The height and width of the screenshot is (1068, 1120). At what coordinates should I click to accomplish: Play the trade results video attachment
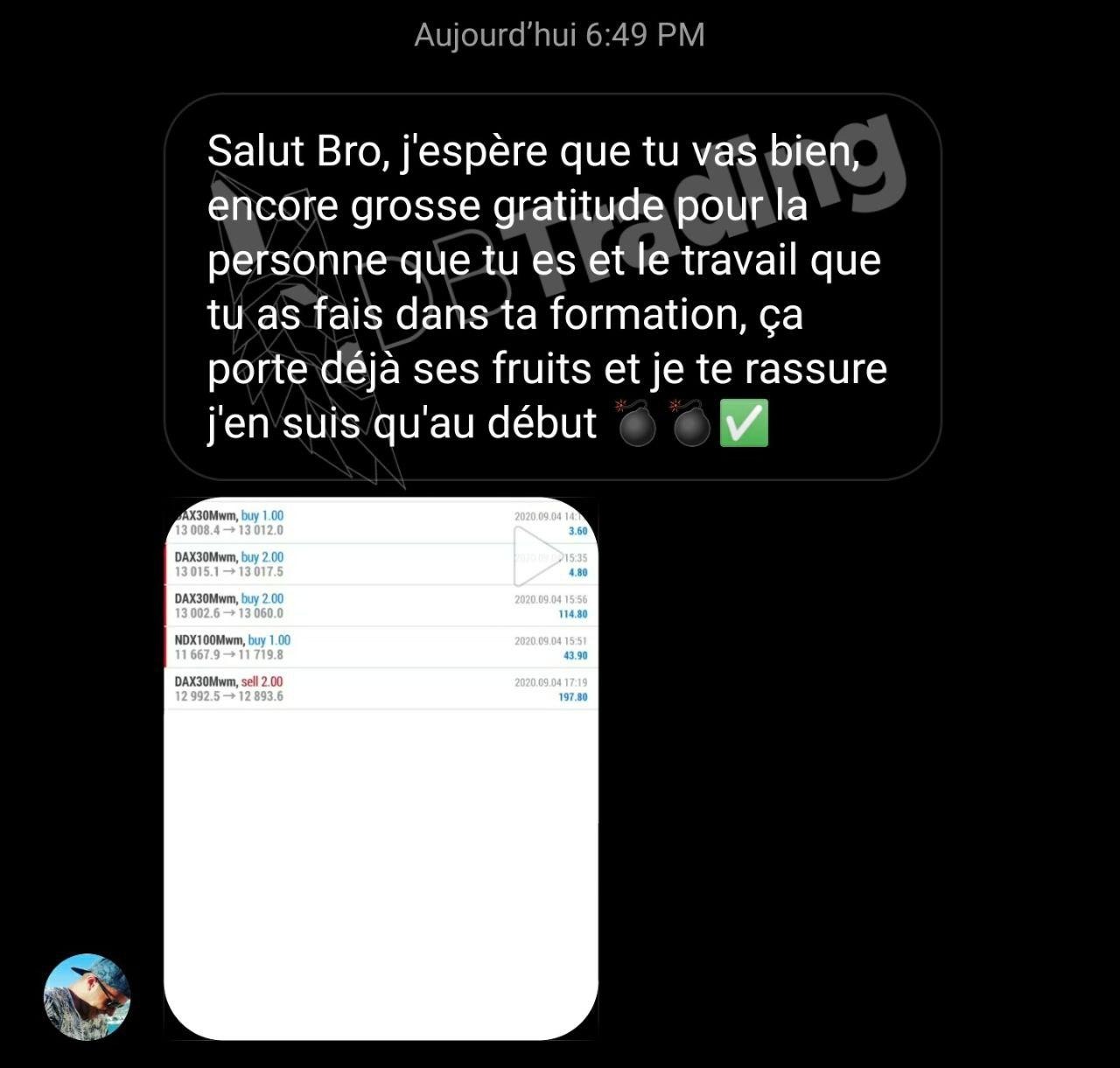click(535, 556)
